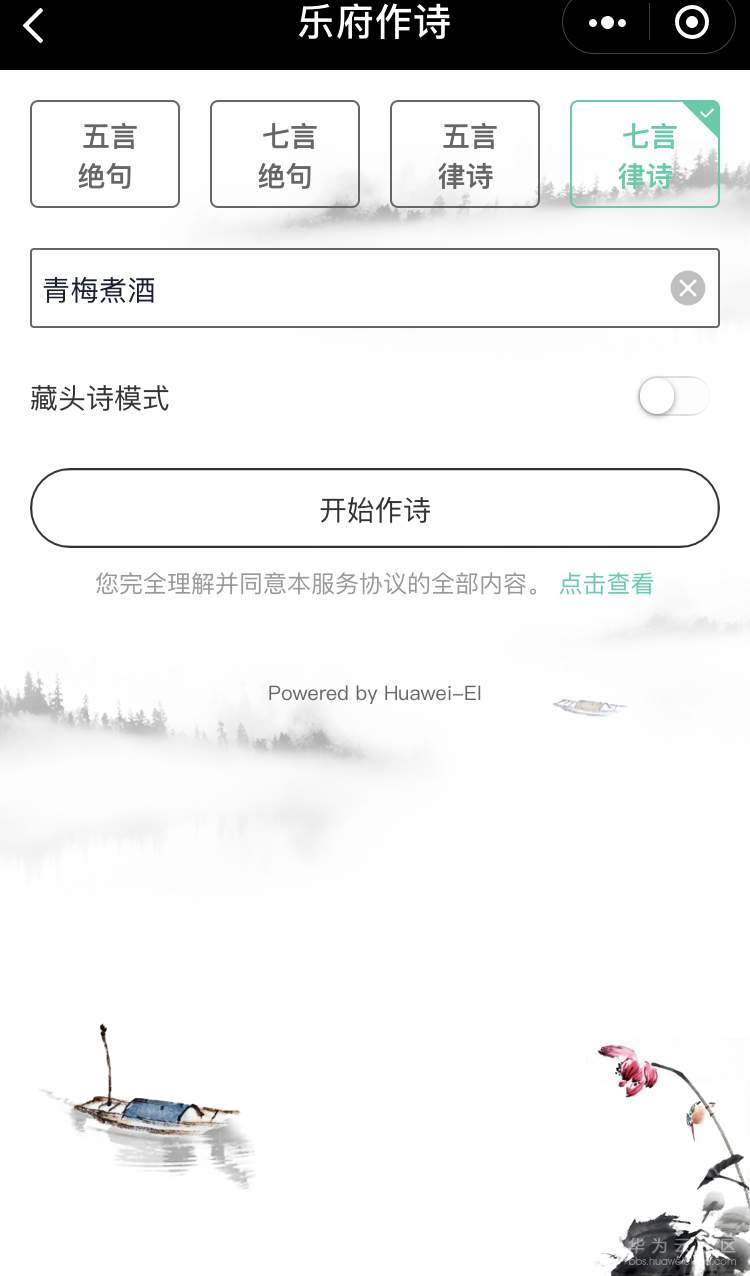Screen dimensions: 750x1276
Task: Choose the 五言律诗 format
Action: click(465, 153)
